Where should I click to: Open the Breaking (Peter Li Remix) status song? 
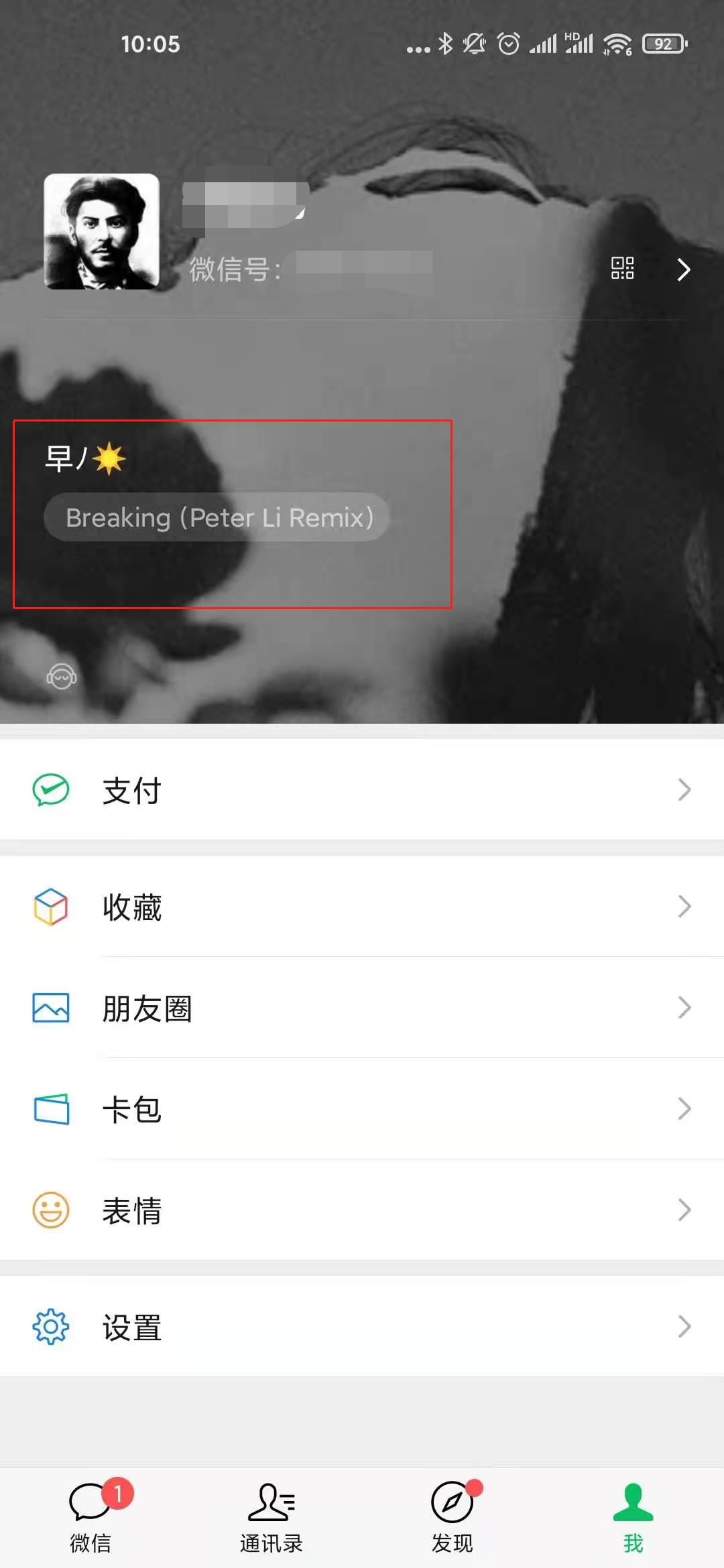[x=217, y=517]
